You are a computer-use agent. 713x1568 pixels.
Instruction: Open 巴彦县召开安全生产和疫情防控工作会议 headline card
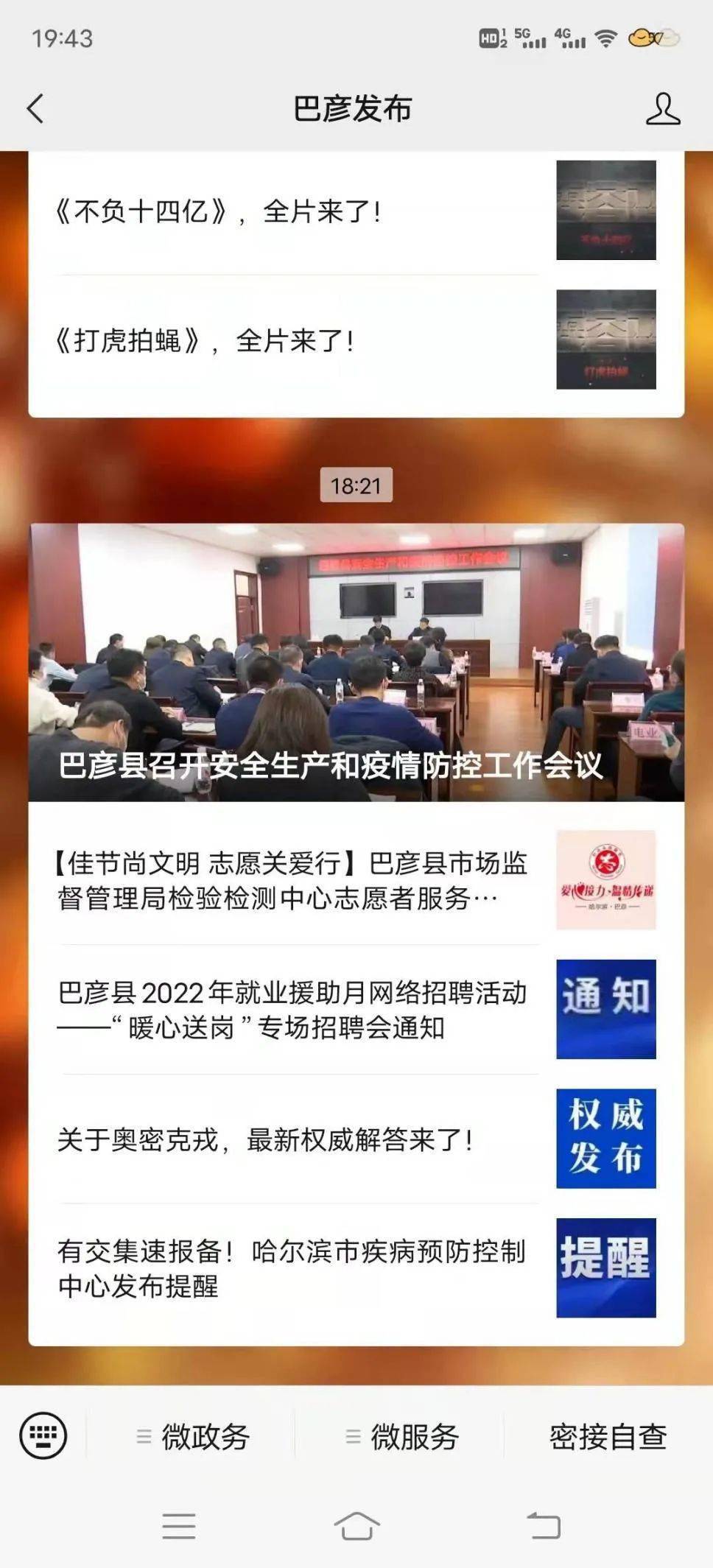(356, 661)
